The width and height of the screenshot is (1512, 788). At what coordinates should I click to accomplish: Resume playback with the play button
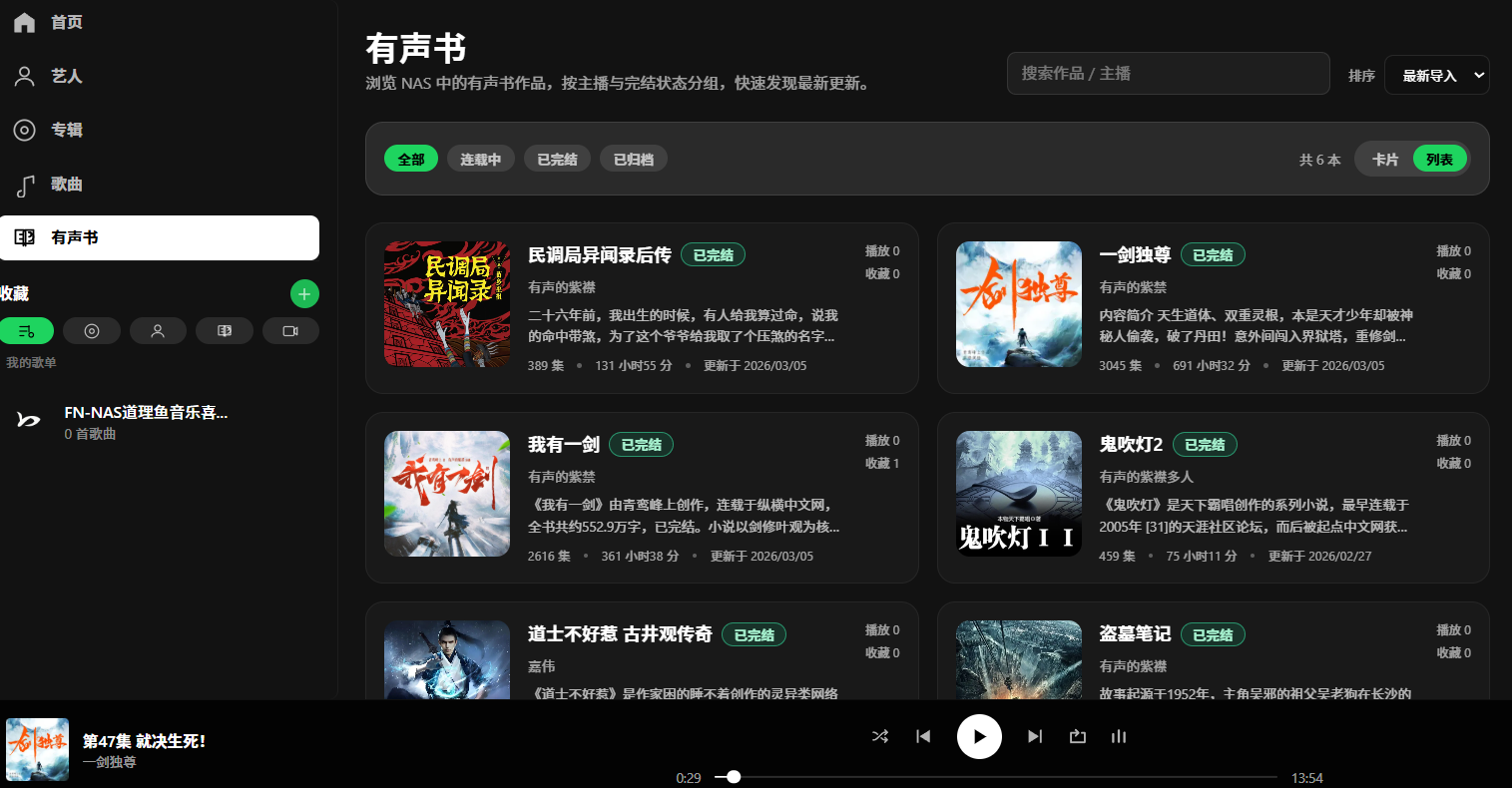pyautogui.click(x=979, y=736)
